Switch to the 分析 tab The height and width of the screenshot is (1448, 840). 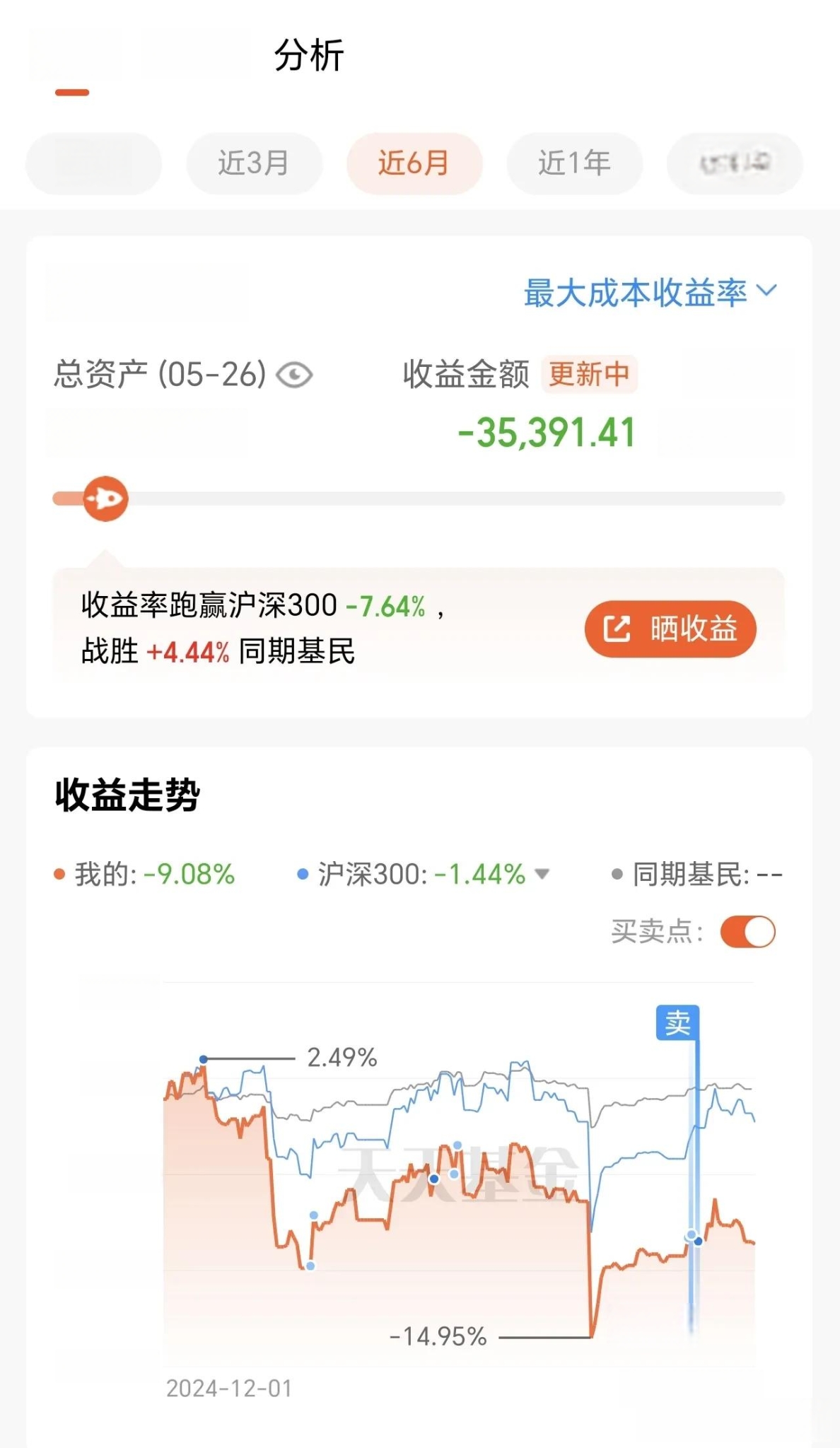point(309,55)
